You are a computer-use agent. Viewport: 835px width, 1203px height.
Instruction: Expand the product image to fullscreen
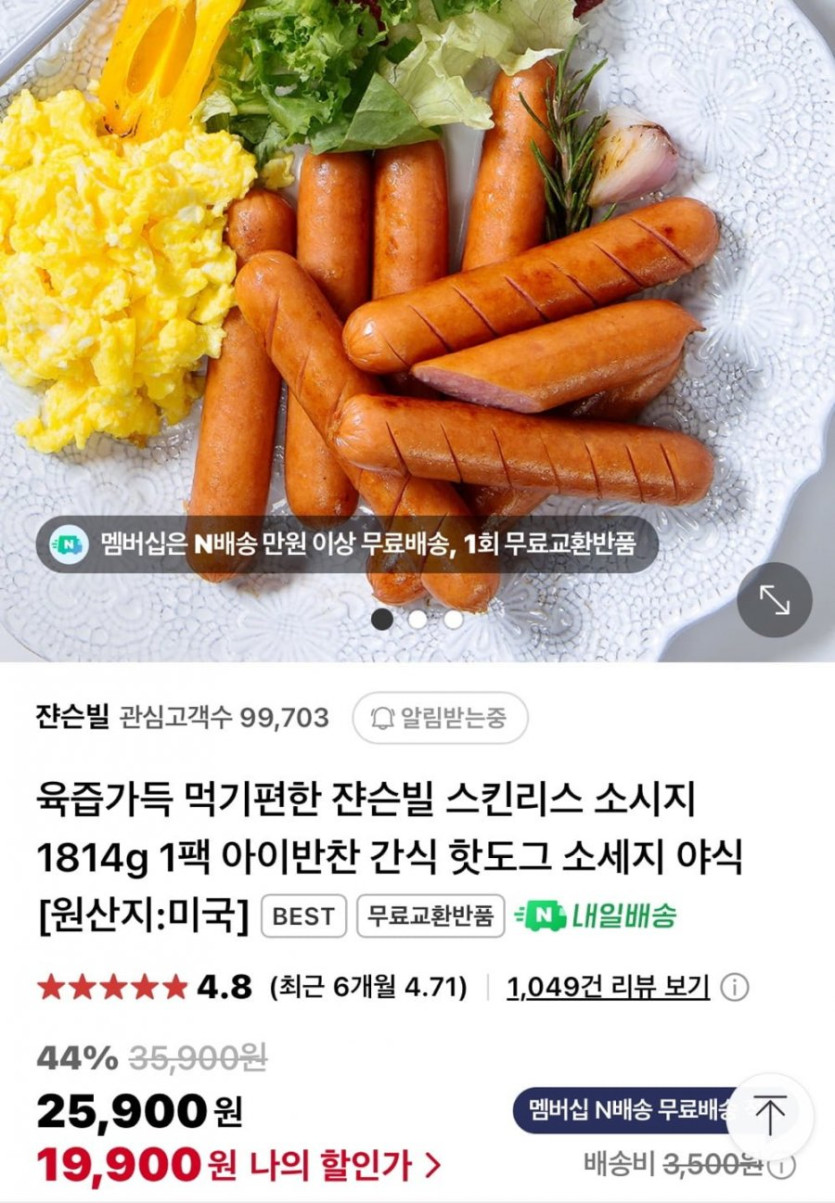click(774, 600)
